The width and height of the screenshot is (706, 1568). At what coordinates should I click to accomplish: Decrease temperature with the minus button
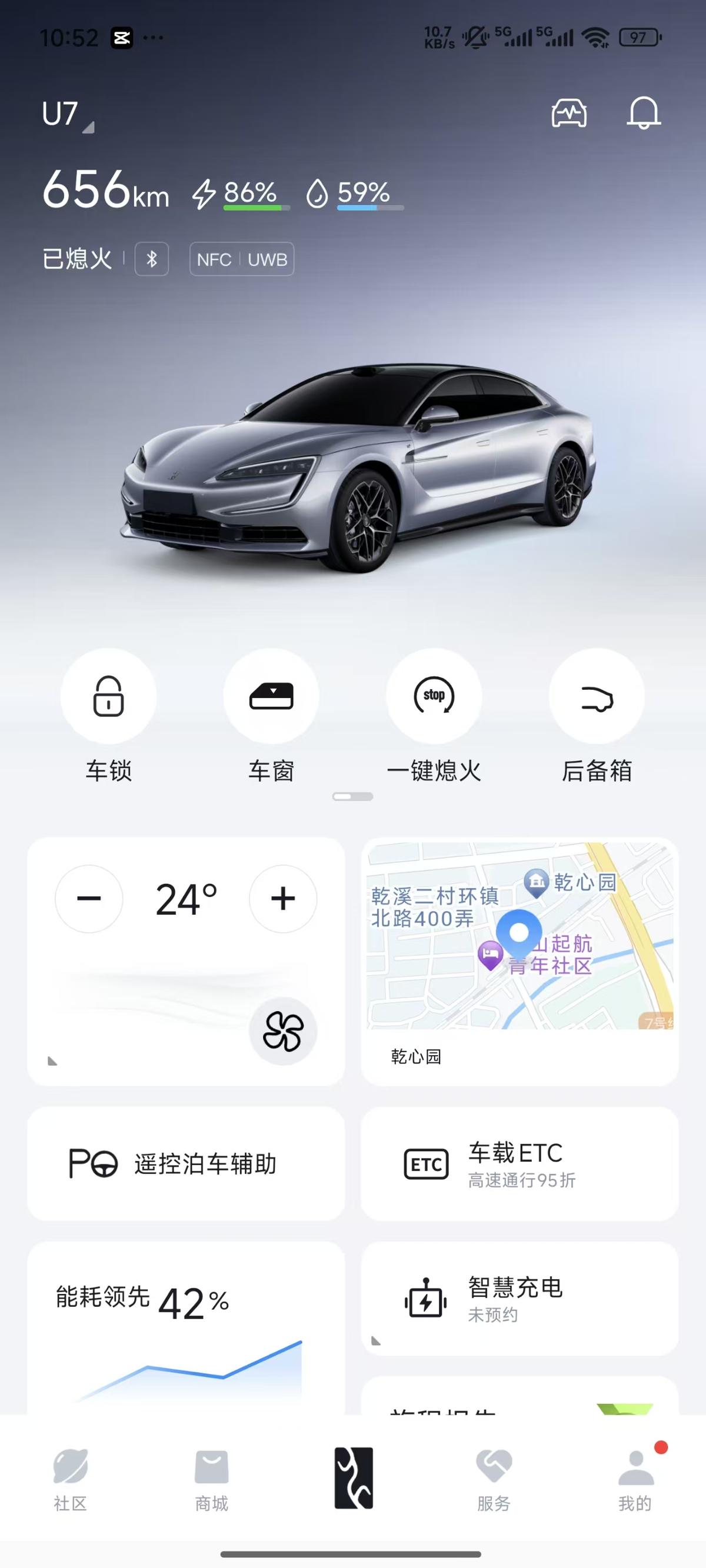(x=89, y=899)
